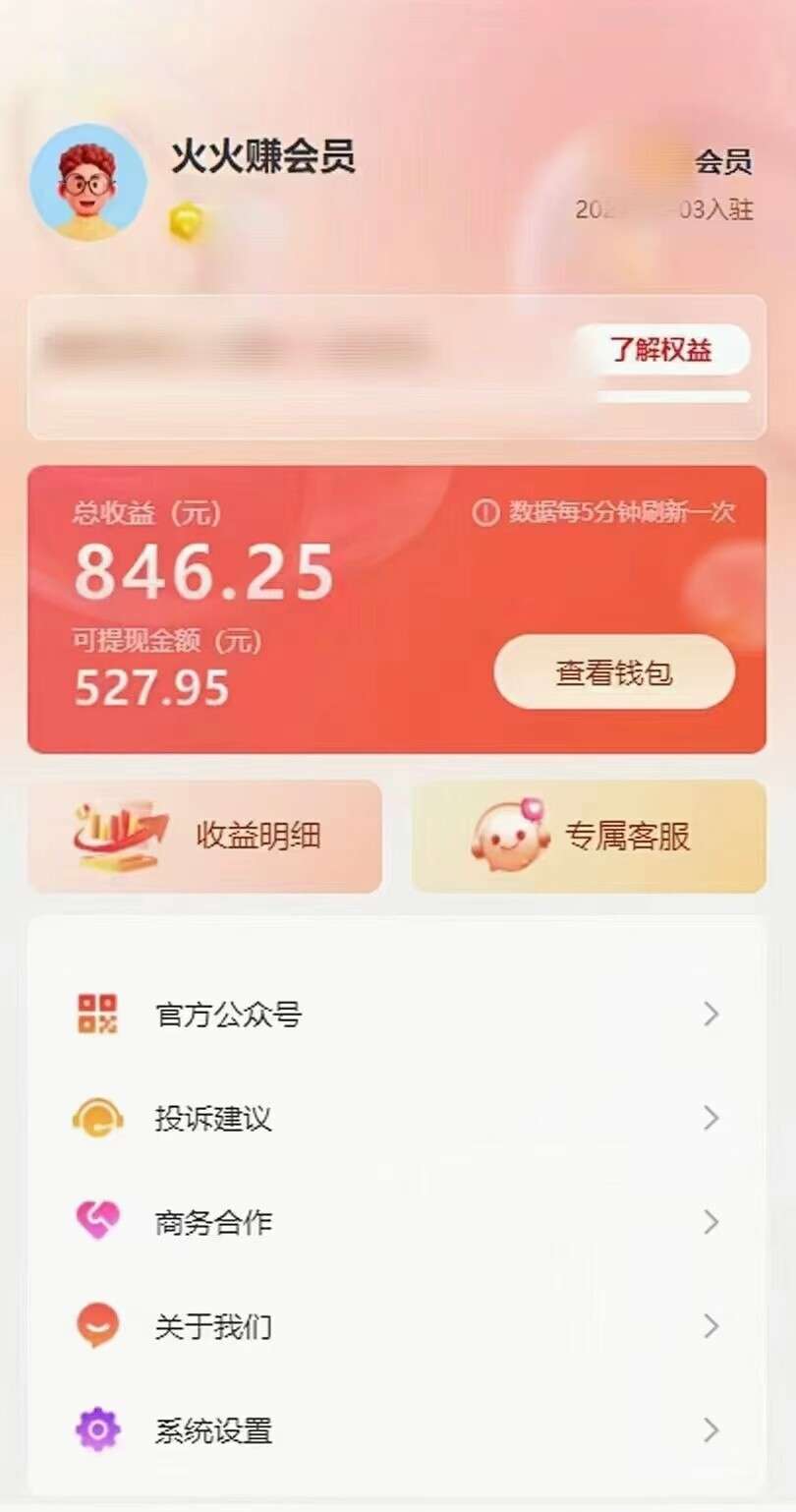
Task: Select the 商务合作 row
Action: (x=397, y=1223)
